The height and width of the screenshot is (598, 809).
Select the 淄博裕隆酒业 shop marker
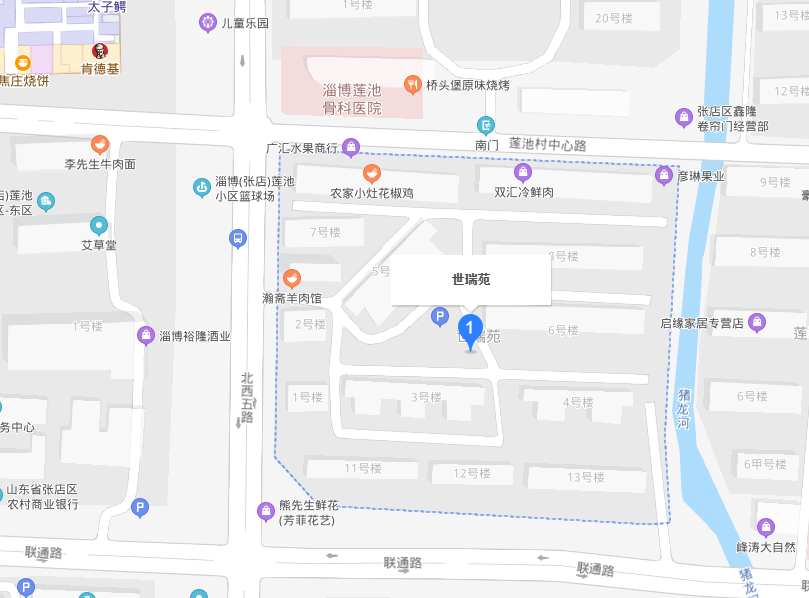[x=146, y=336]
